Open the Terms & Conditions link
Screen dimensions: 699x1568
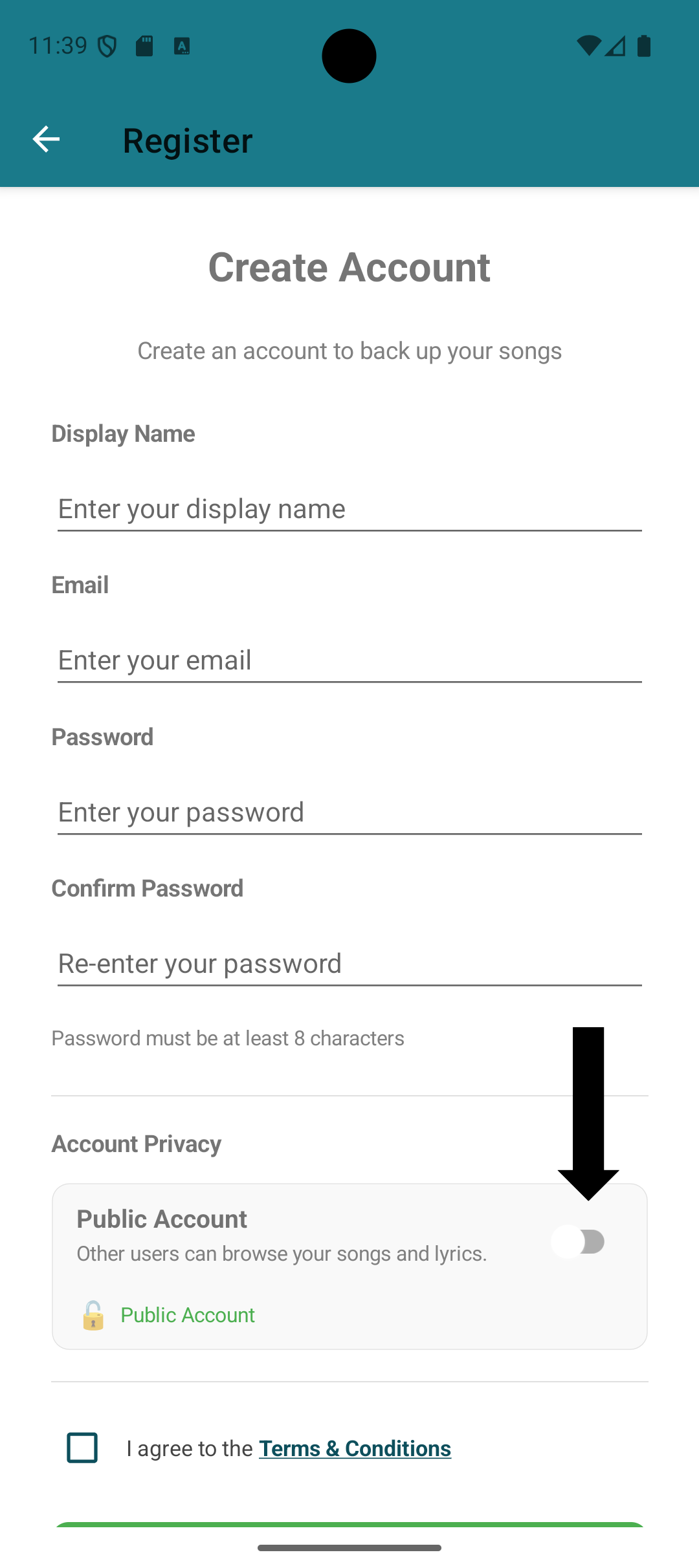pyautogui.click(x=355, y=1449)
